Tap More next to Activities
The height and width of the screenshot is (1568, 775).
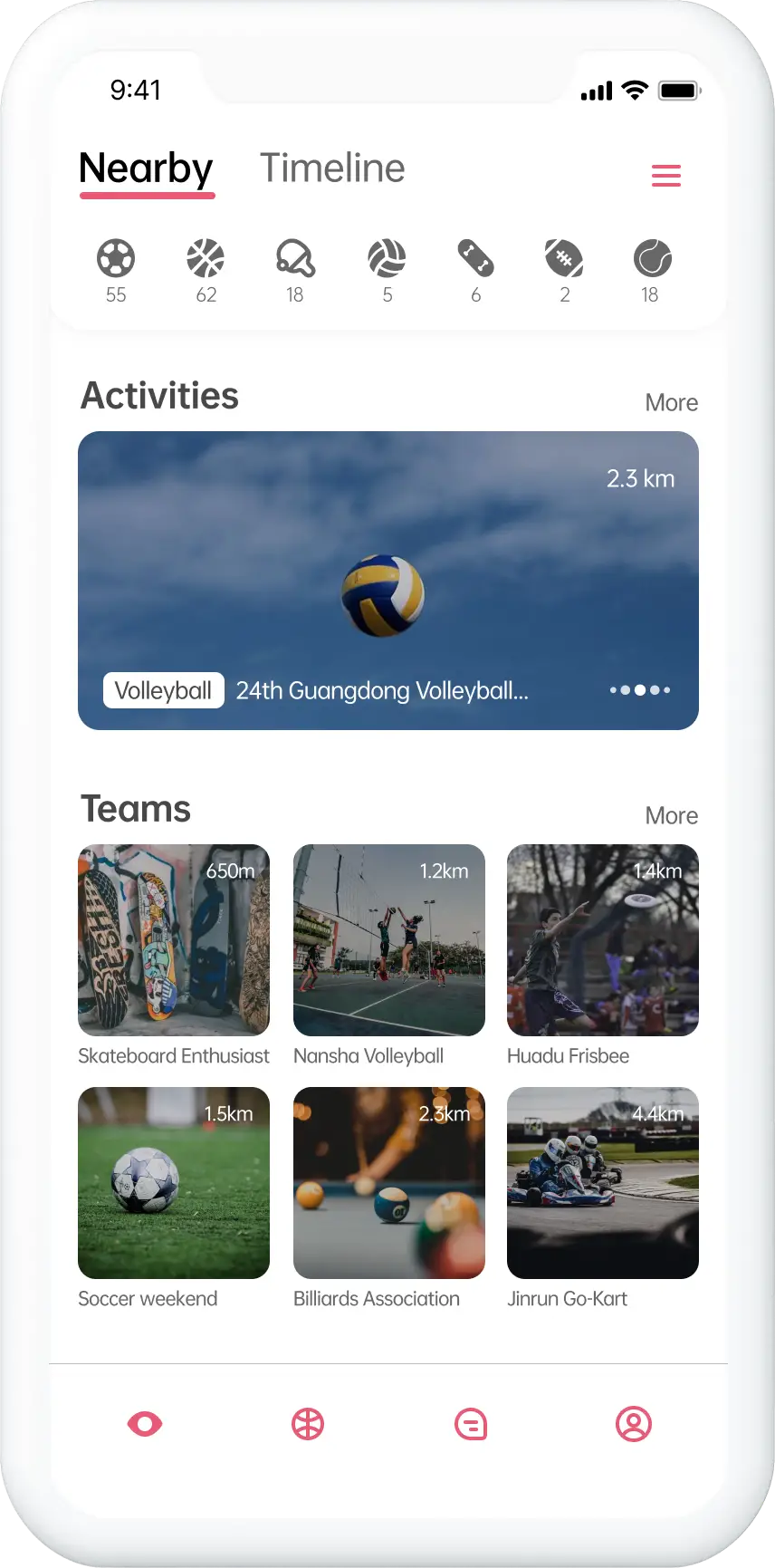[671, 402]
